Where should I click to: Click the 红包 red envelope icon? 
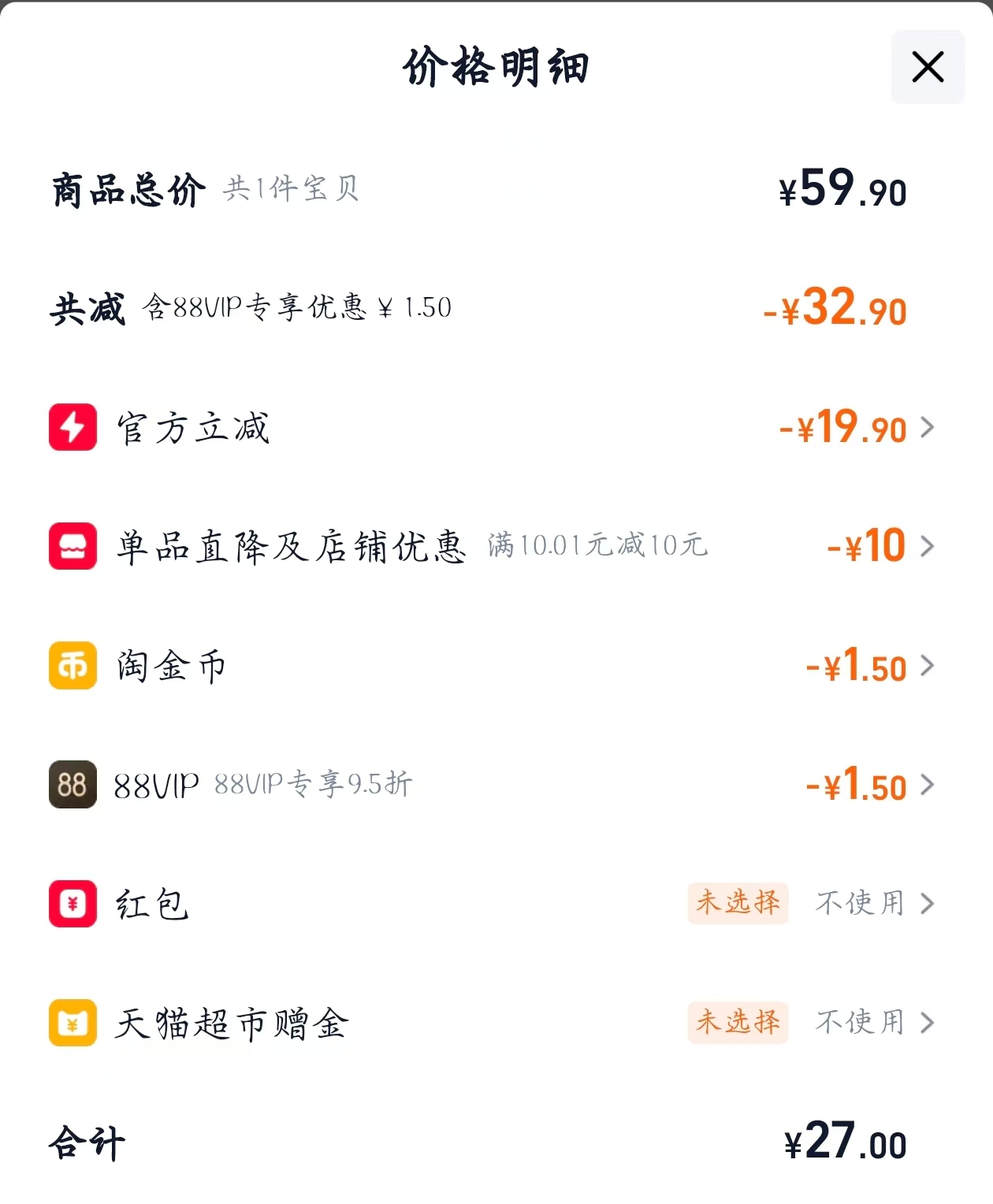tap(73, 905)
